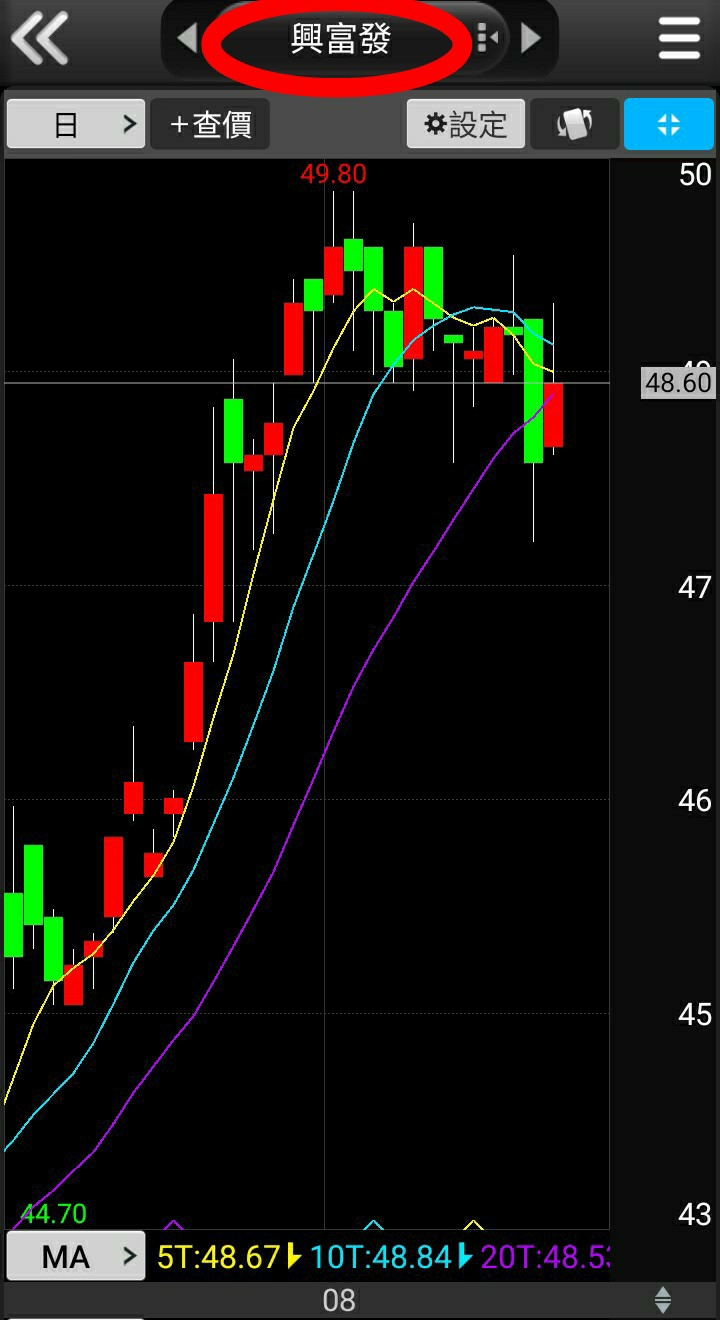Image resolution: width=720 pixels, height=1320 pixels.
Task: Tap the +查價 button
Action: (210, 125)
